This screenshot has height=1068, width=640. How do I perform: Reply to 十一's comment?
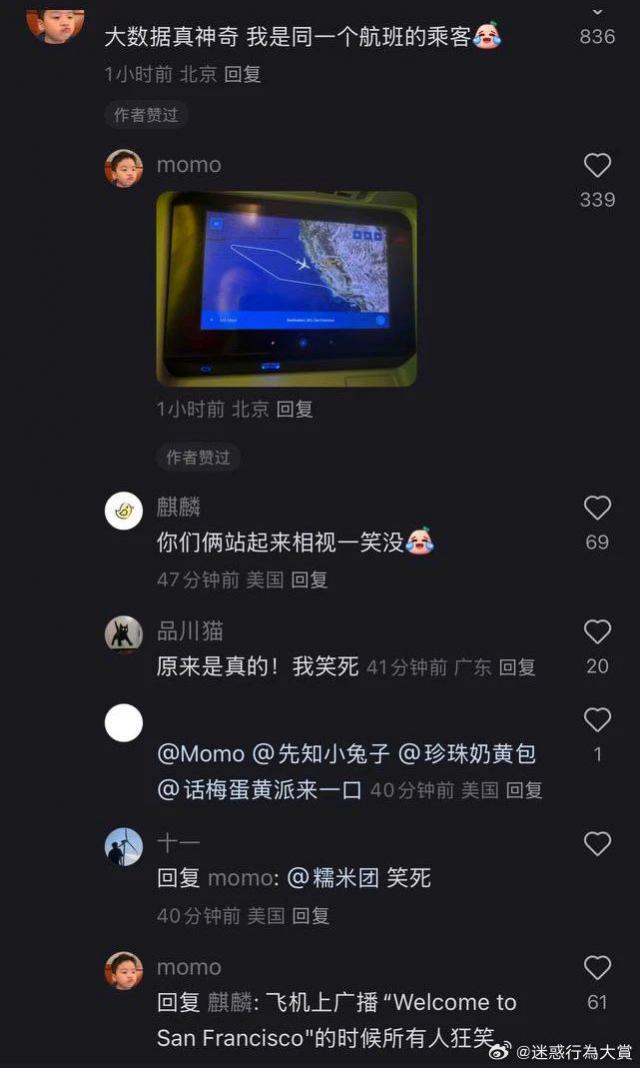tap(310, 915)
